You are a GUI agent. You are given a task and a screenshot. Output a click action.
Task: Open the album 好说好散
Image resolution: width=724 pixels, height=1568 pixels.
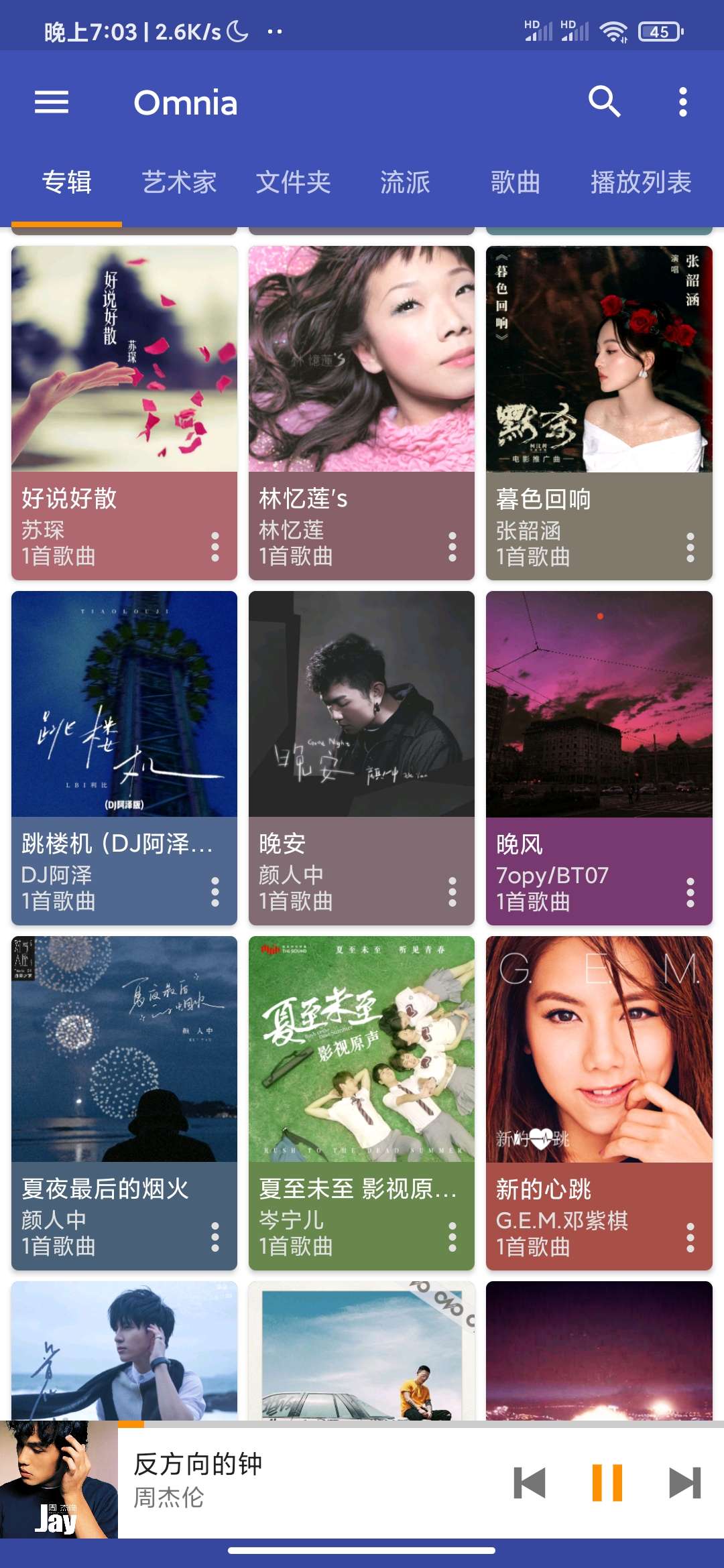pyautogui.click(x=124, y=360)
